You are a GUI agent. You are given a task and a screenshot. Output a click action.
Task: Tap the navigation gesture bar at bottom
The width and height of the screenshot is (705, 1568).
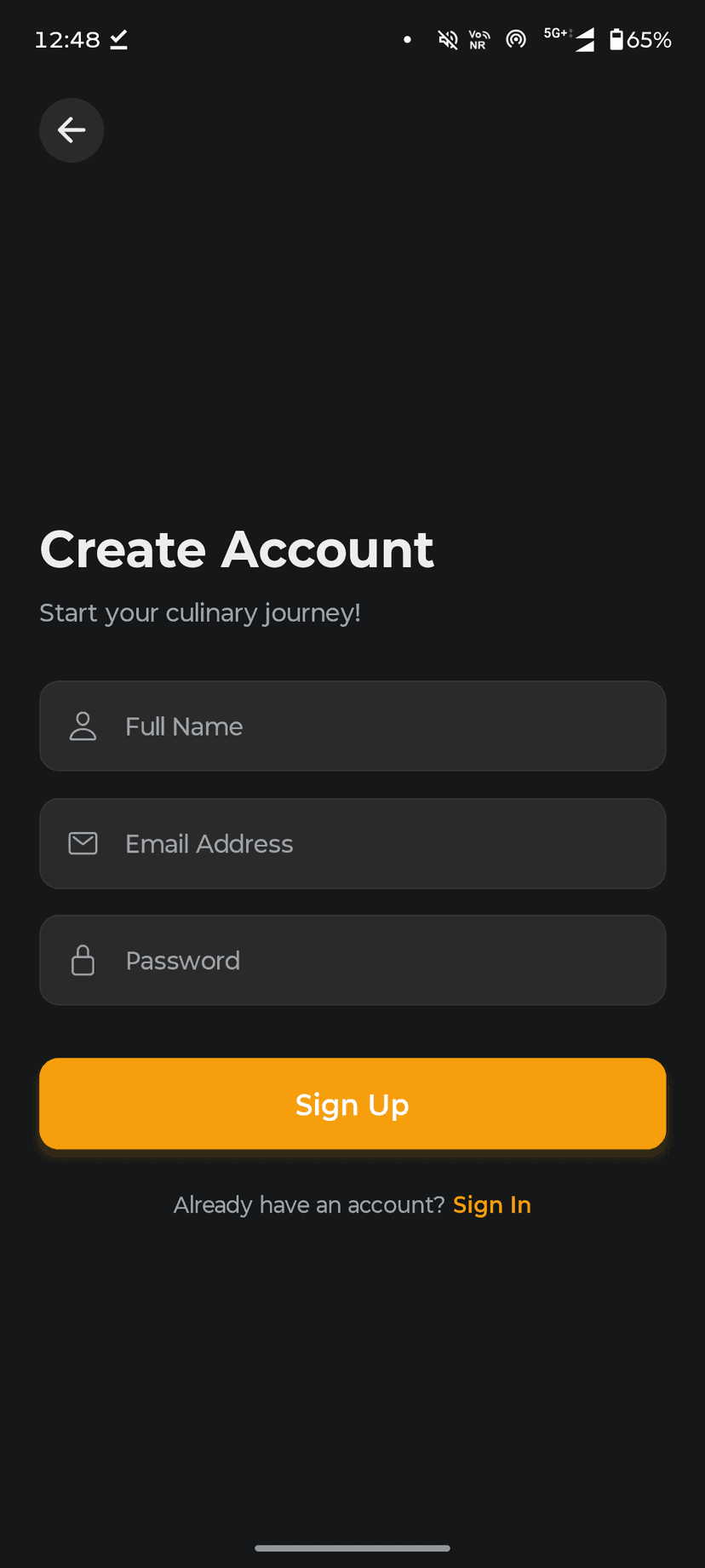(x=352, y=1548)
